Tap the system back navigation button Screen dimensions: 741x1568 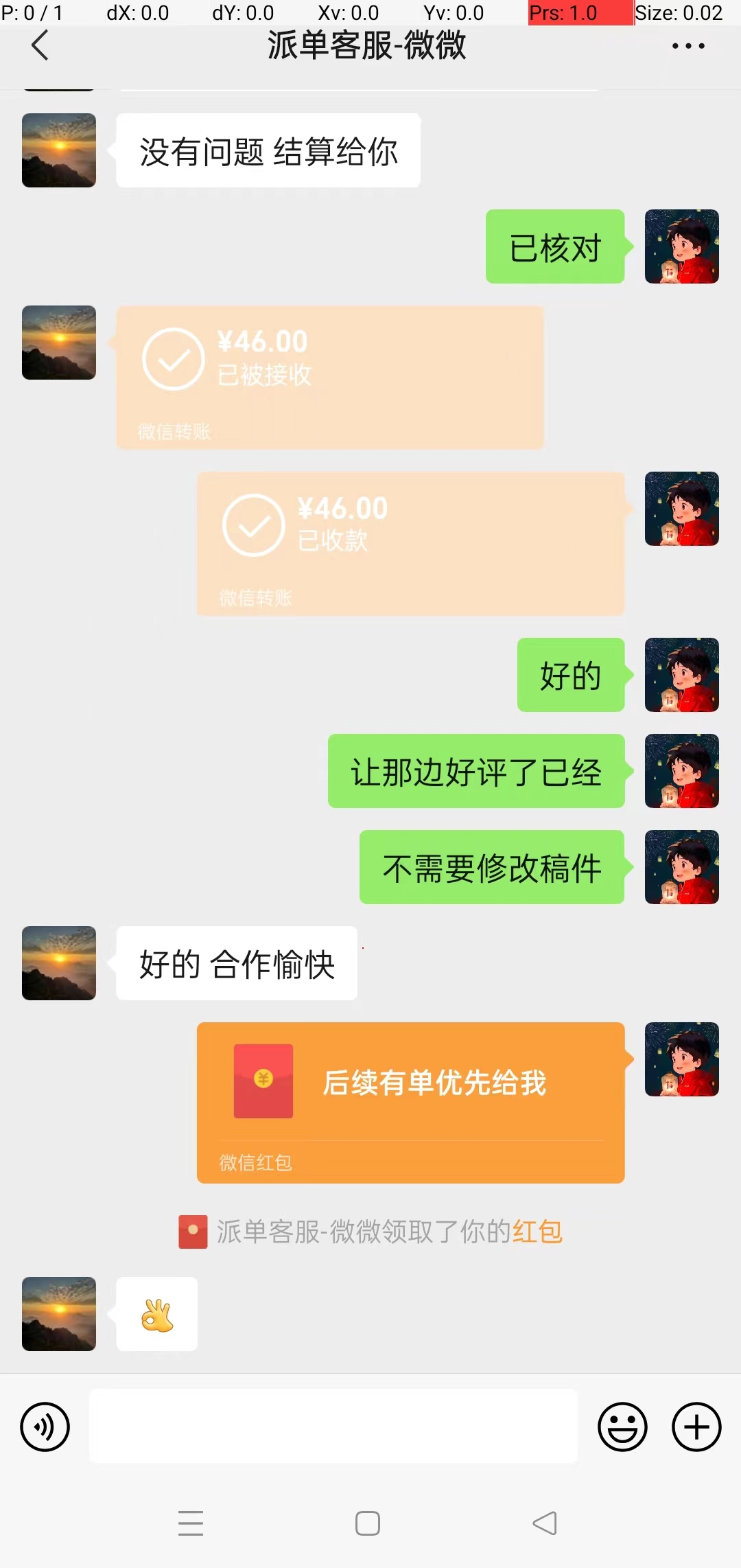click(x=545, y=1523)
